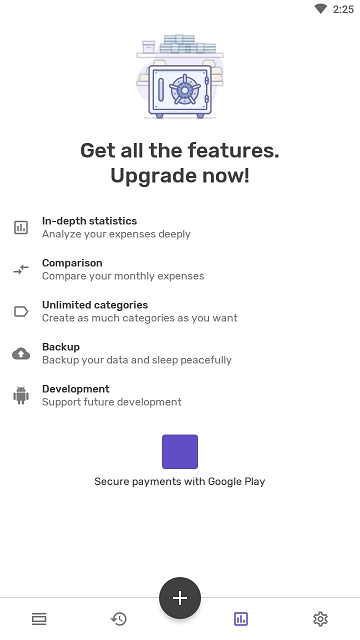This screenshot has width=360, height=640.
Task: Tap the purple upgrade purchase button
Action: [180, 451]
